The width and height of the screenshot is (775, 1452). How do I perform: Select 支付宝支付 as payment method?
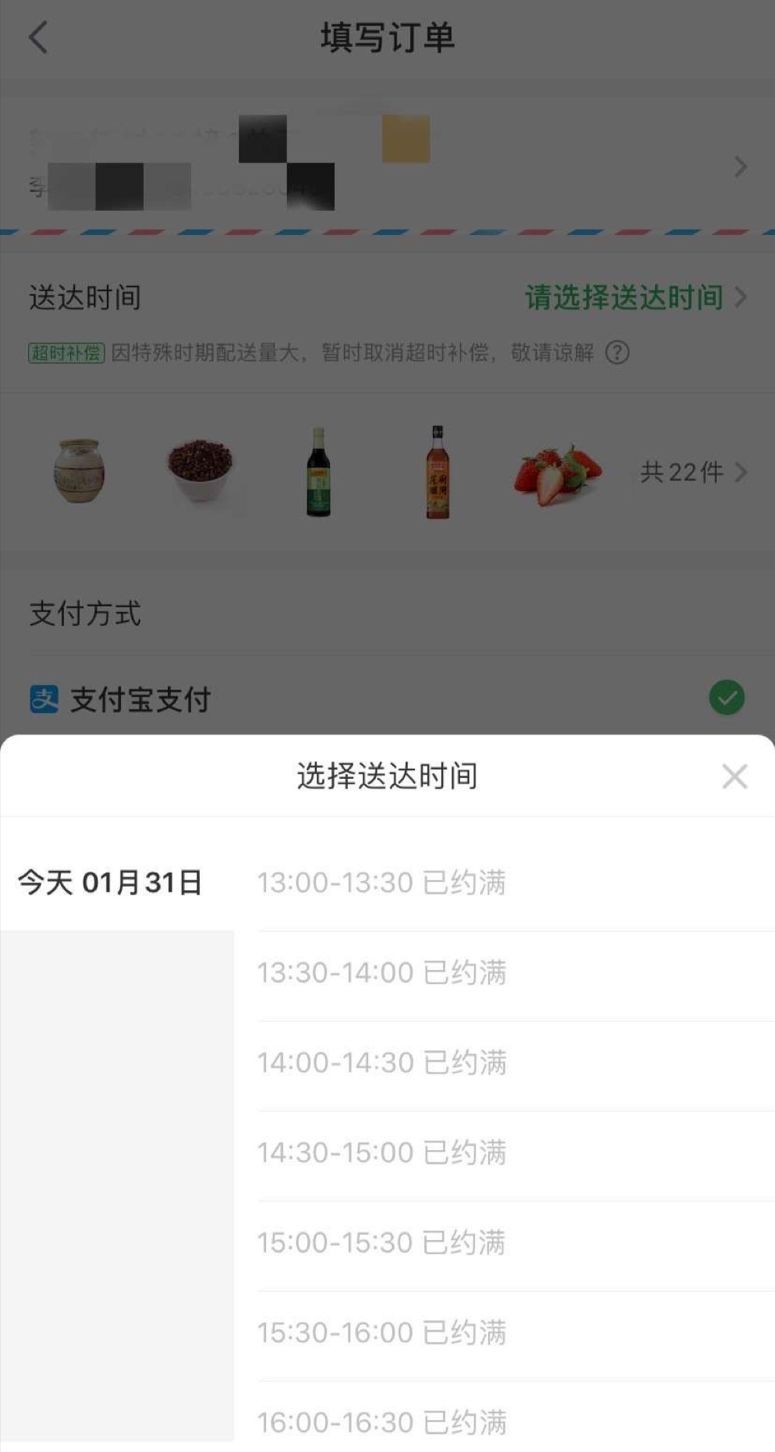140,700
